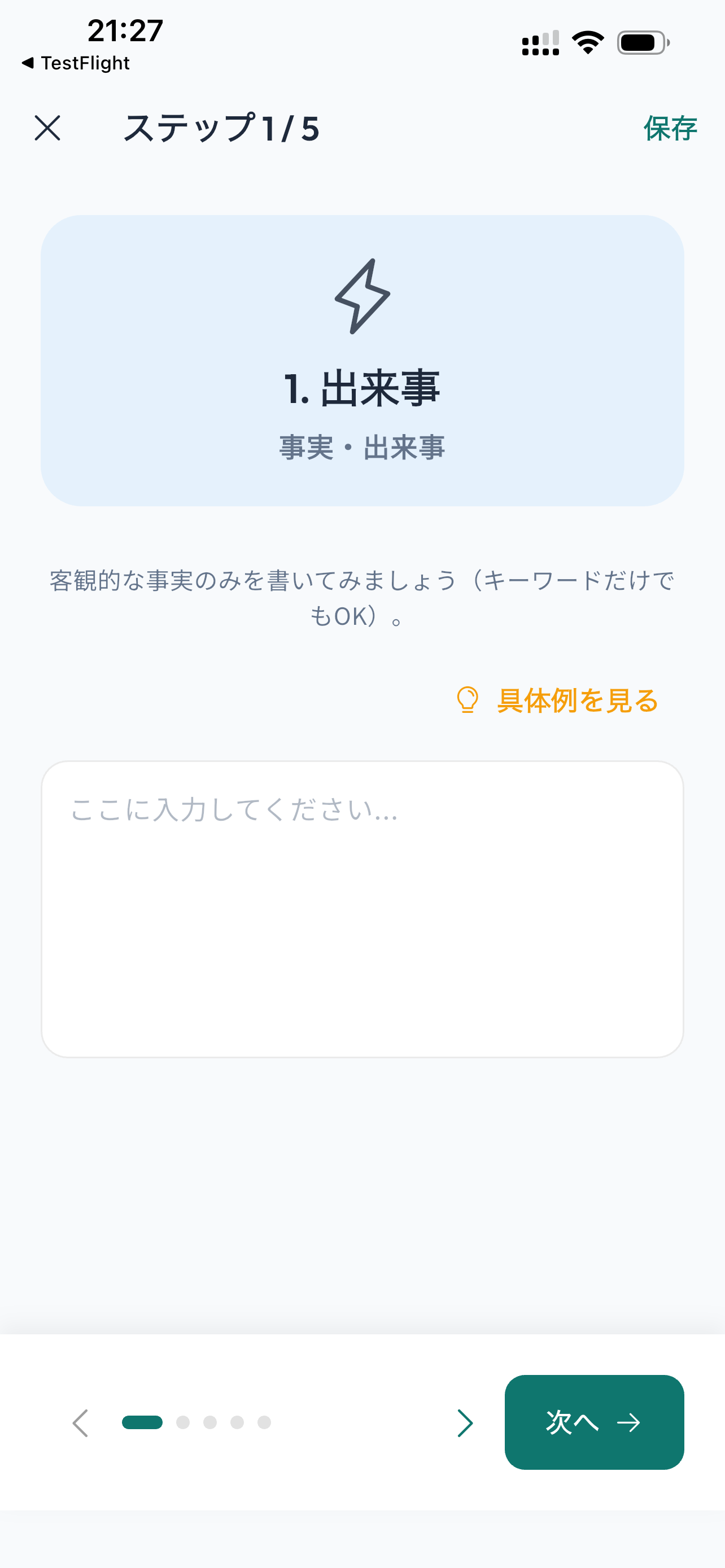
Task: Tap the left chevron to go back
Action: (x=80, y=1423)
